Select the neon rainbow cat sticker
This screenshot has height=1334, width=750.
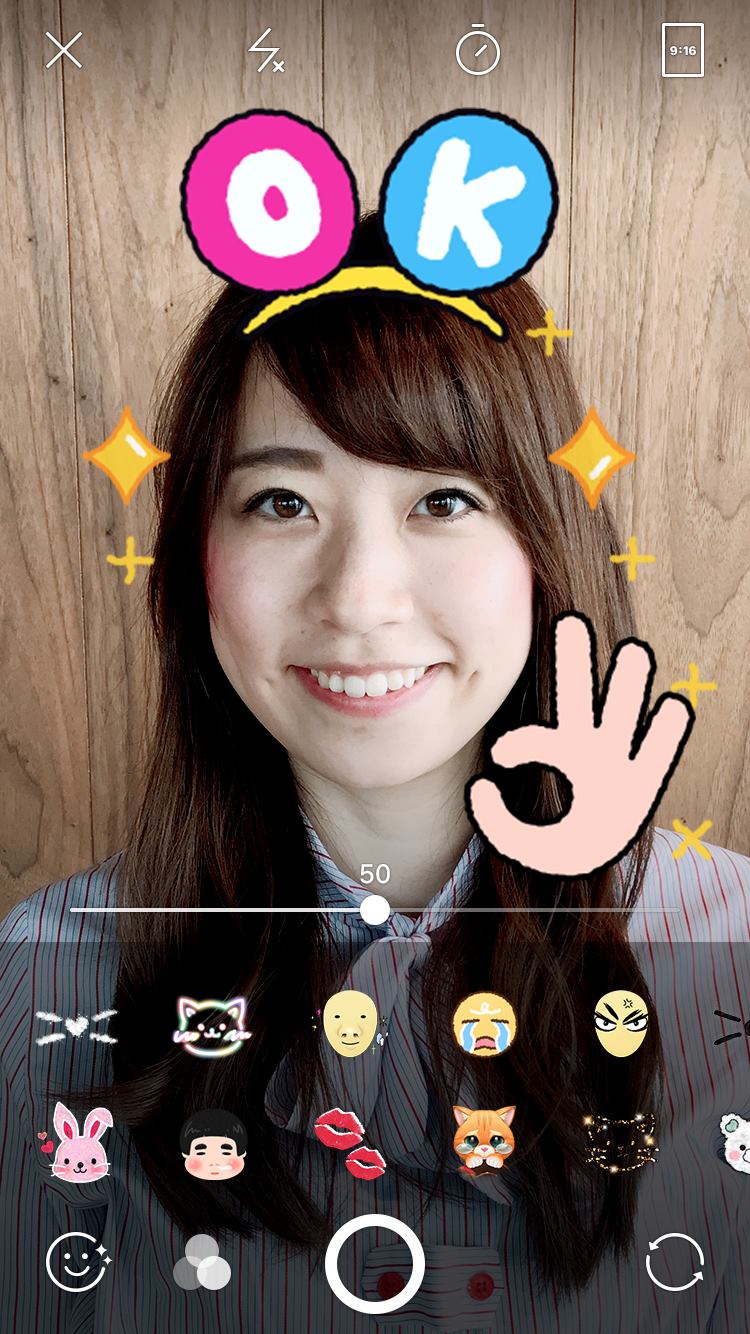pos(211,1025)
